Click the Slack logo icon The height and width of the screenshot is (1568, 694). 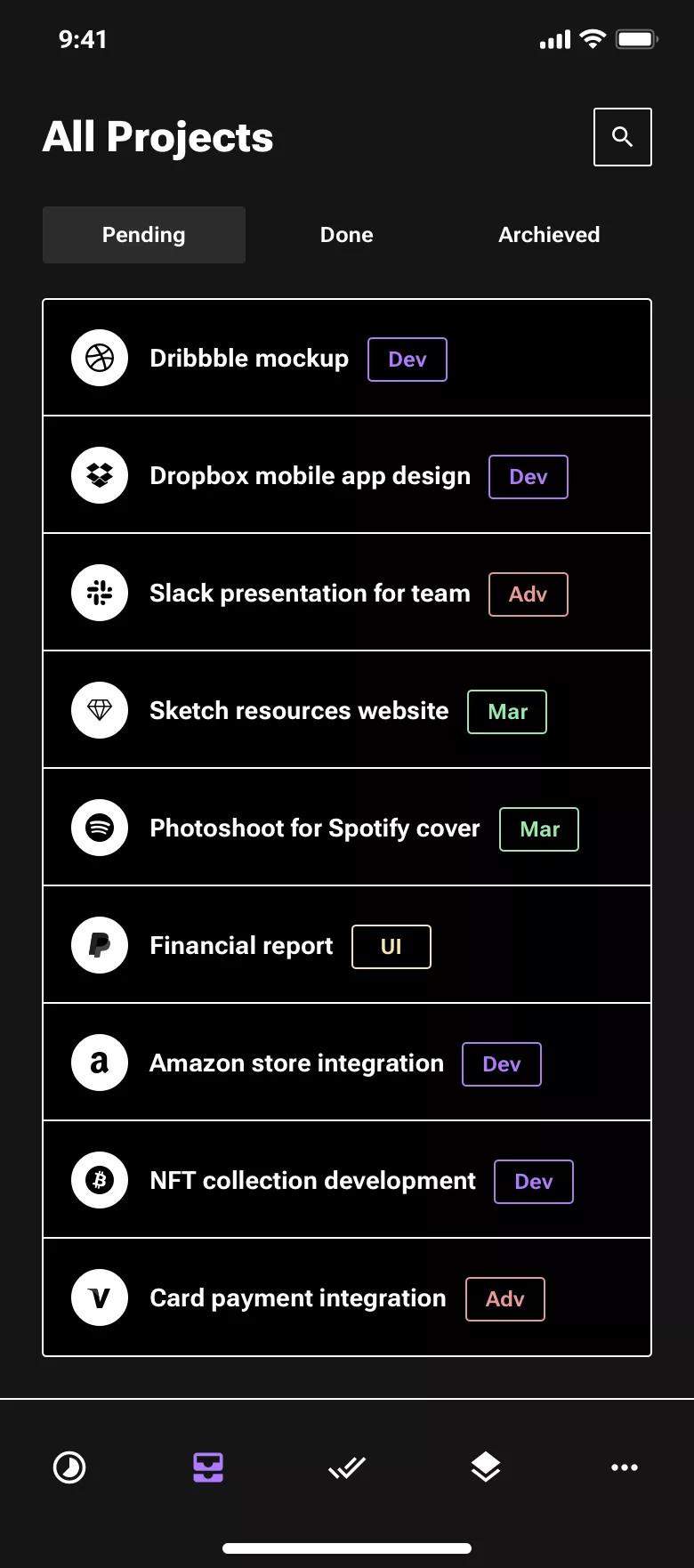click(99, 593)
